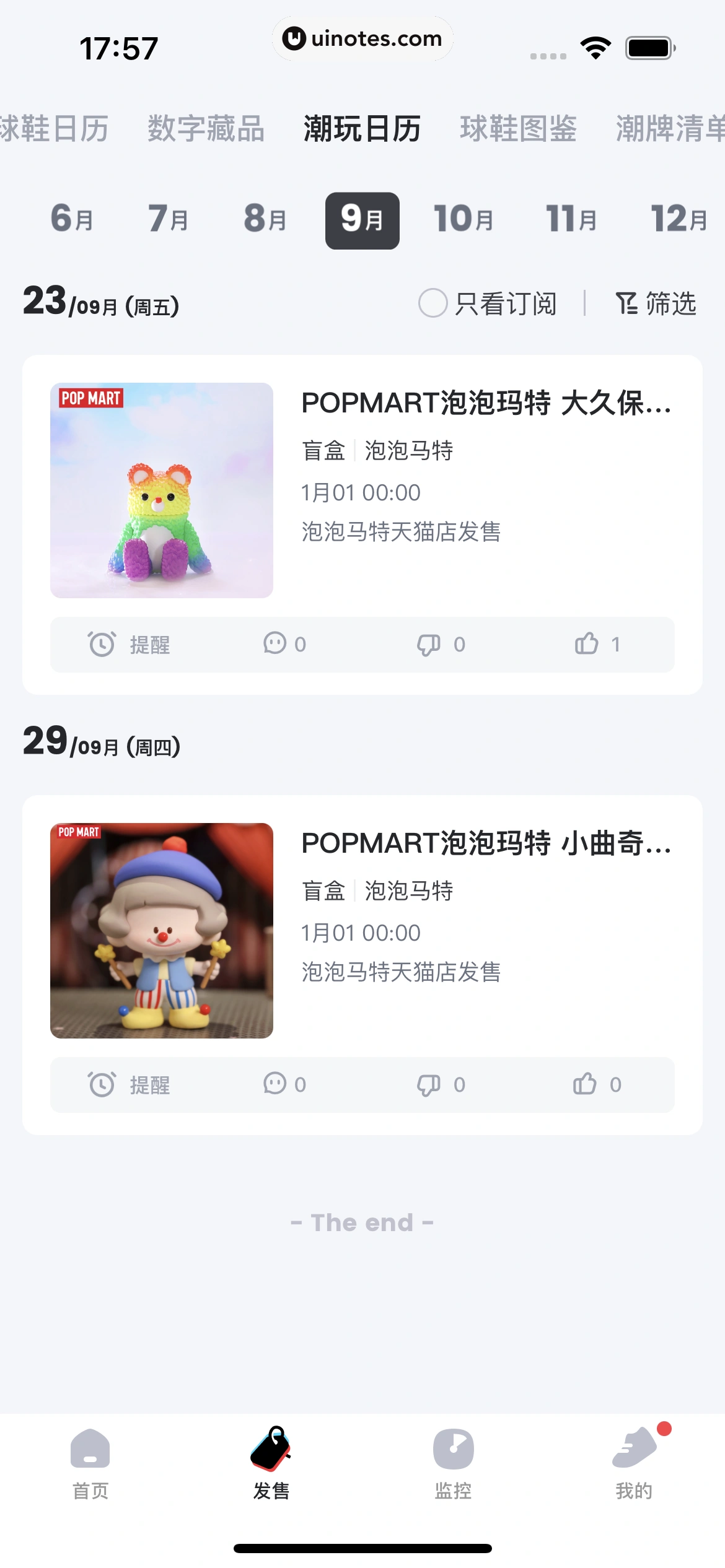
Task: Open comments on the 大久保 listing
Action: point(284,645)
